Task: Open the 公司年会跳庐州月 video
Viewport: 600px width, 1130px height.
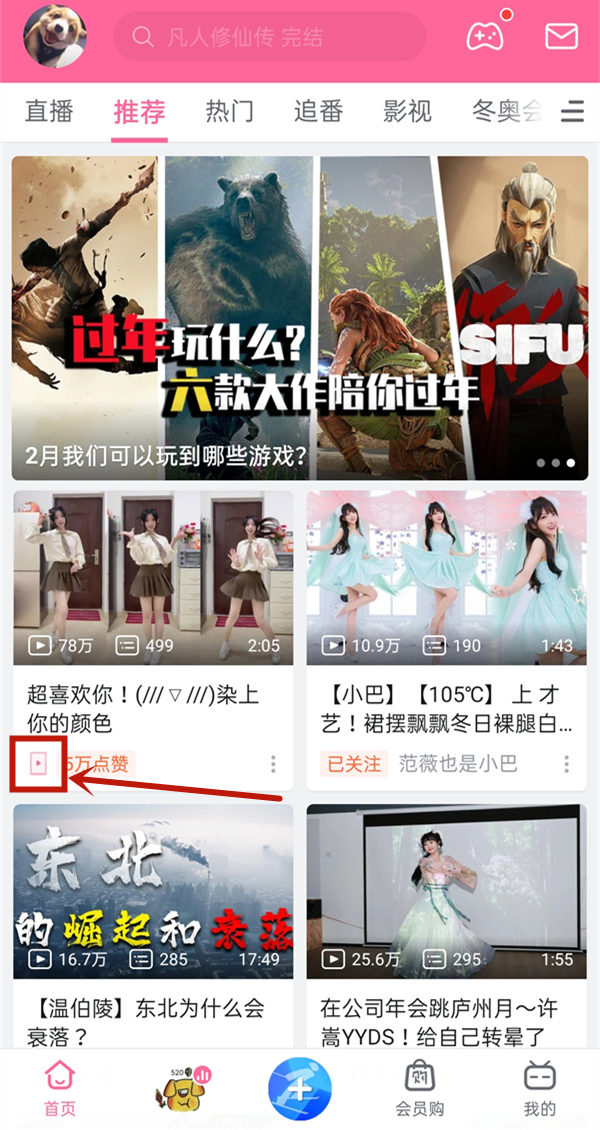Action: click(x=446, y=892)
